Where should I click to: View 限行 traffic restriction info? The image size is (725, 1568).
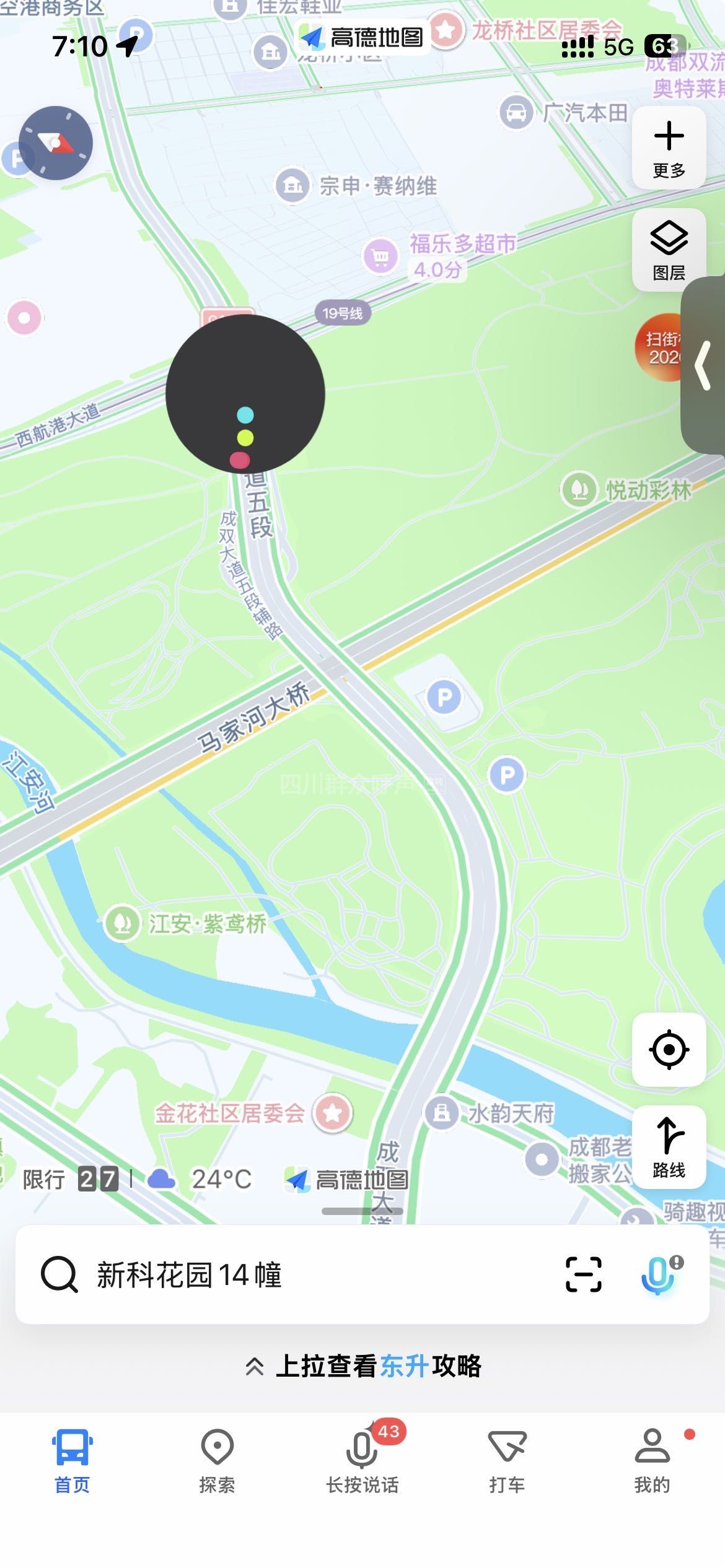(69, 1179)
